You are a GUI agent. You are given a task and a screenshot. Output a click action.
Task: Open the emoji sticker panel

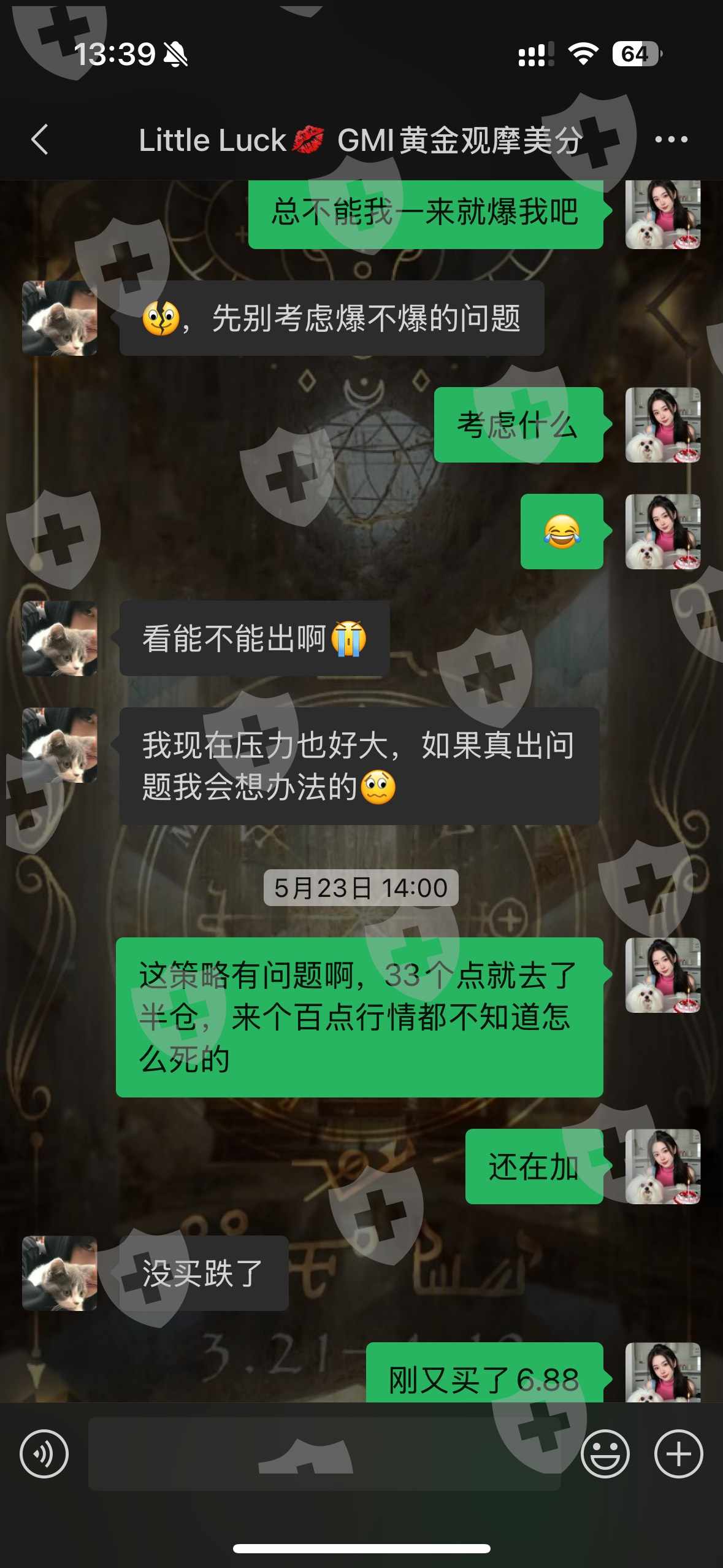coord(605,1454)
